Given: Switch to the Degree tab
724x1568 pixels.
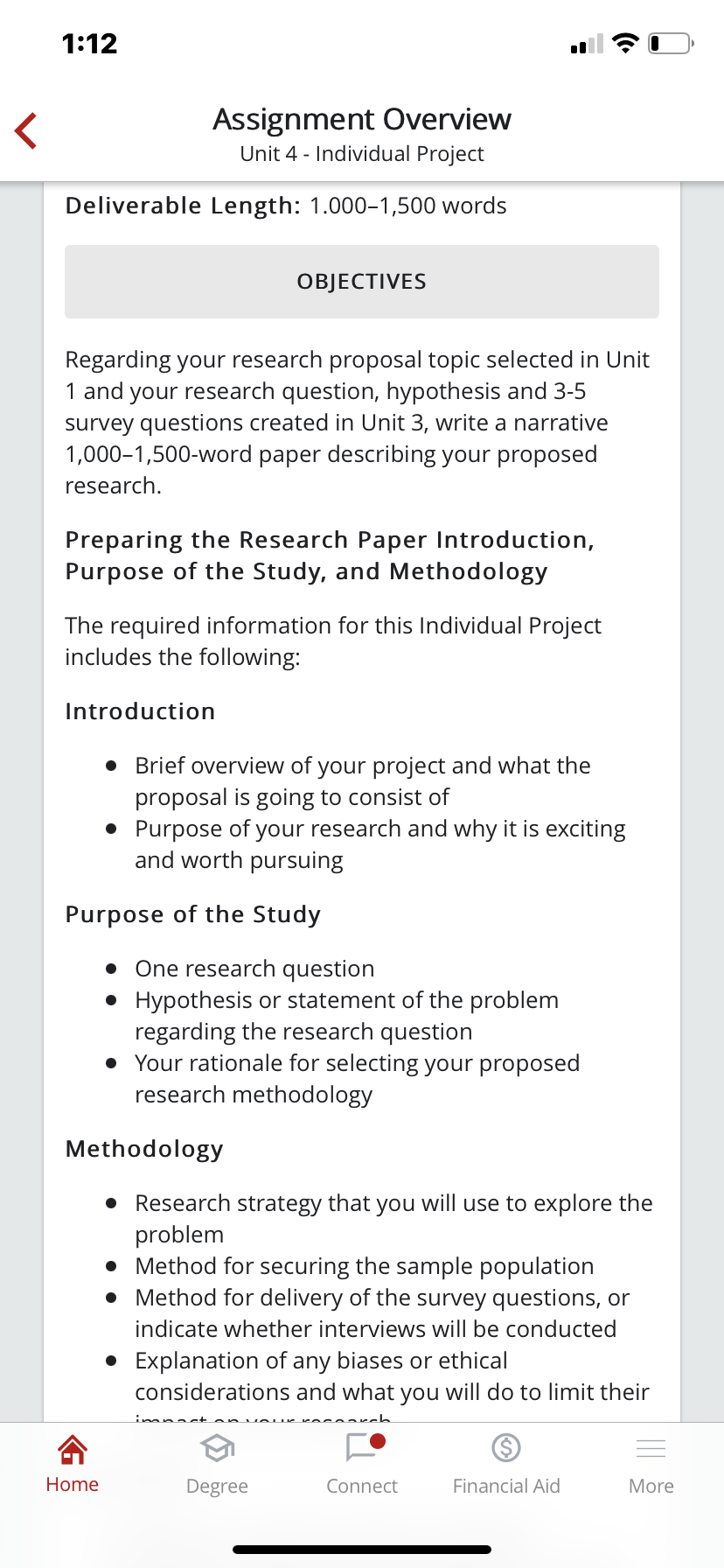Looking at the screenshot, I should coord(217,1464).
